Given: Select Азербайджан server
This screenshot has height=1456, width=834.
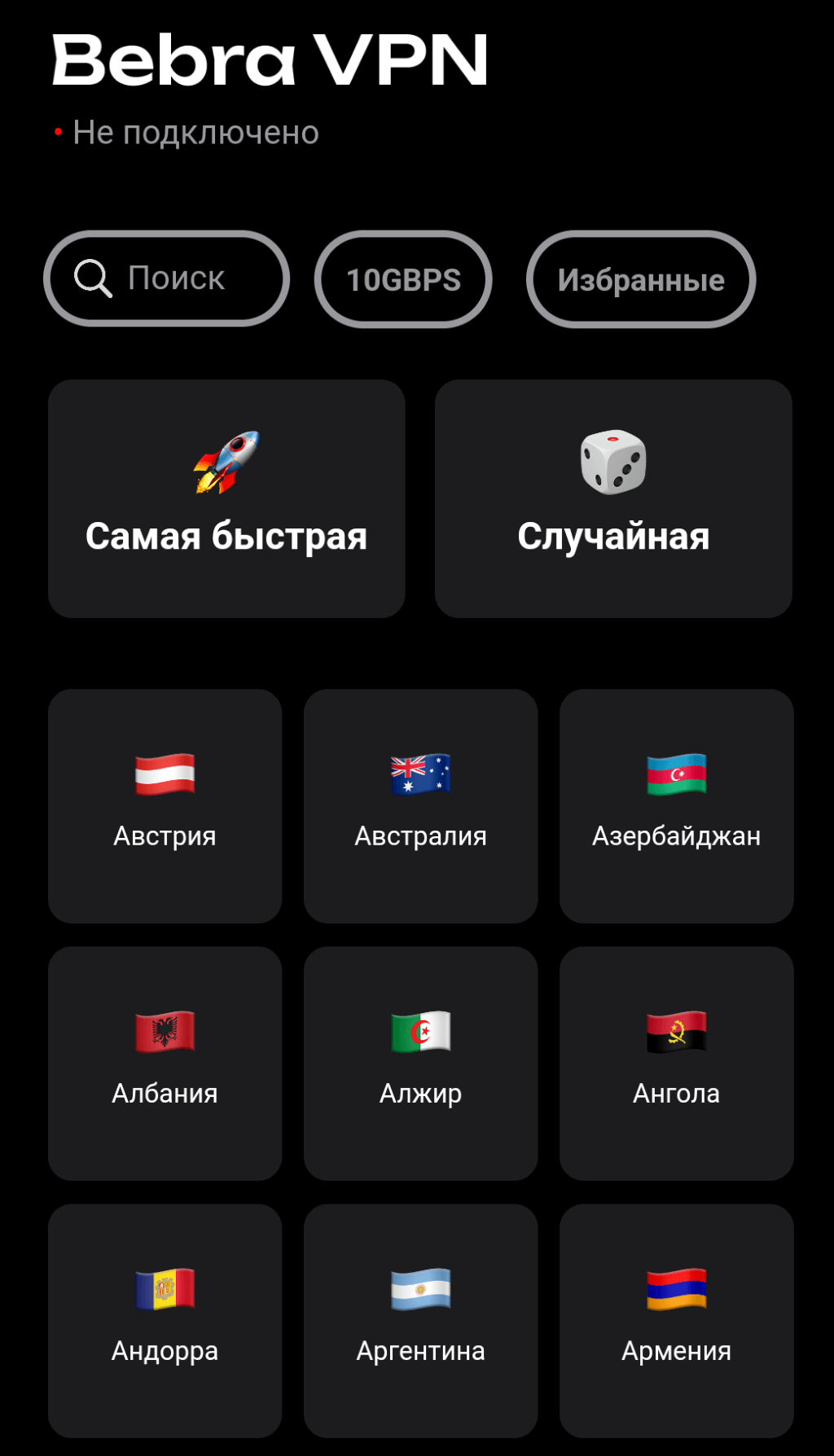Looking at the screenshot, I should (676, 805).
